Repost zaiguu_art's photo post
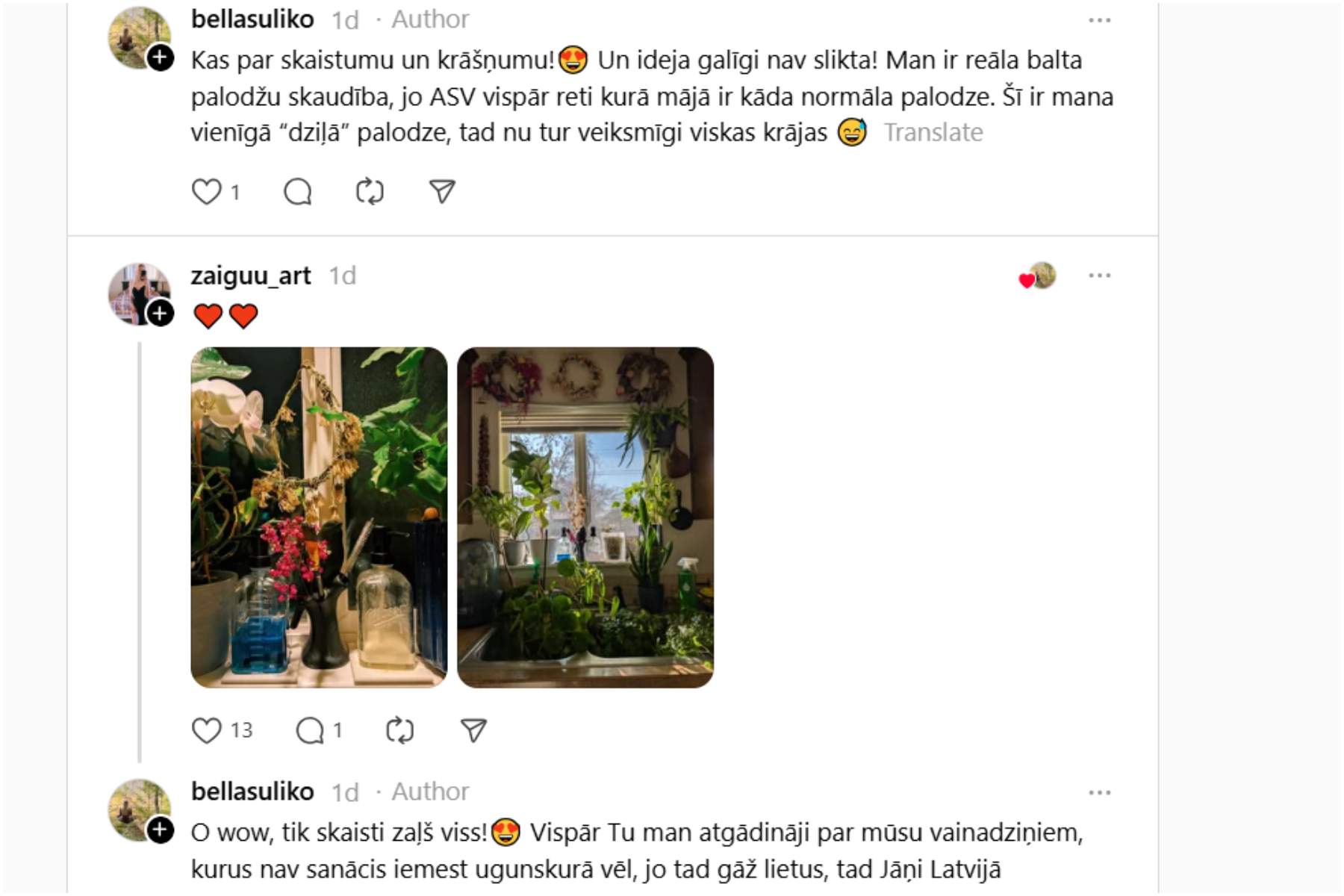 click(399, 730)
